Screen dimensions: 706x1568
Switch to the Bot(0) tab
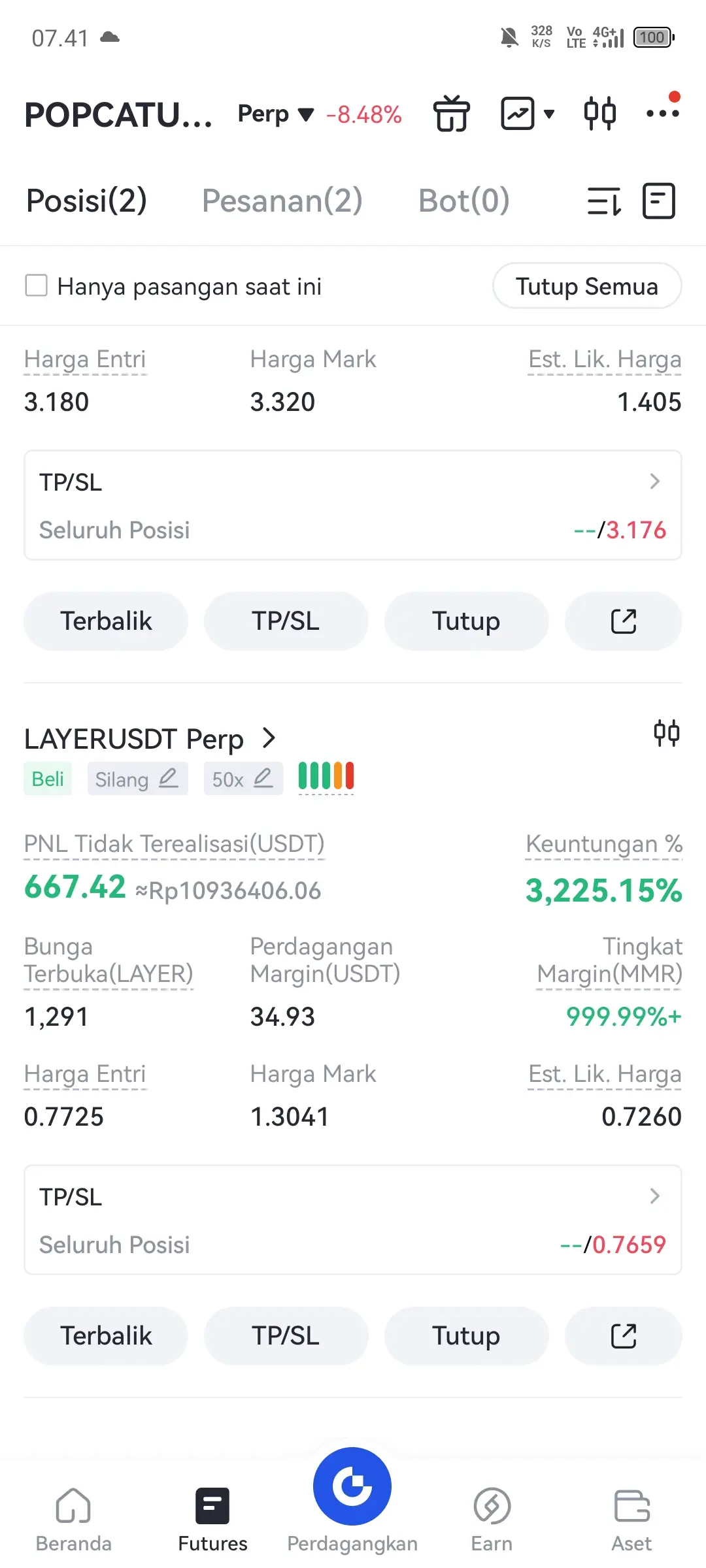click(x=464, y=201)
